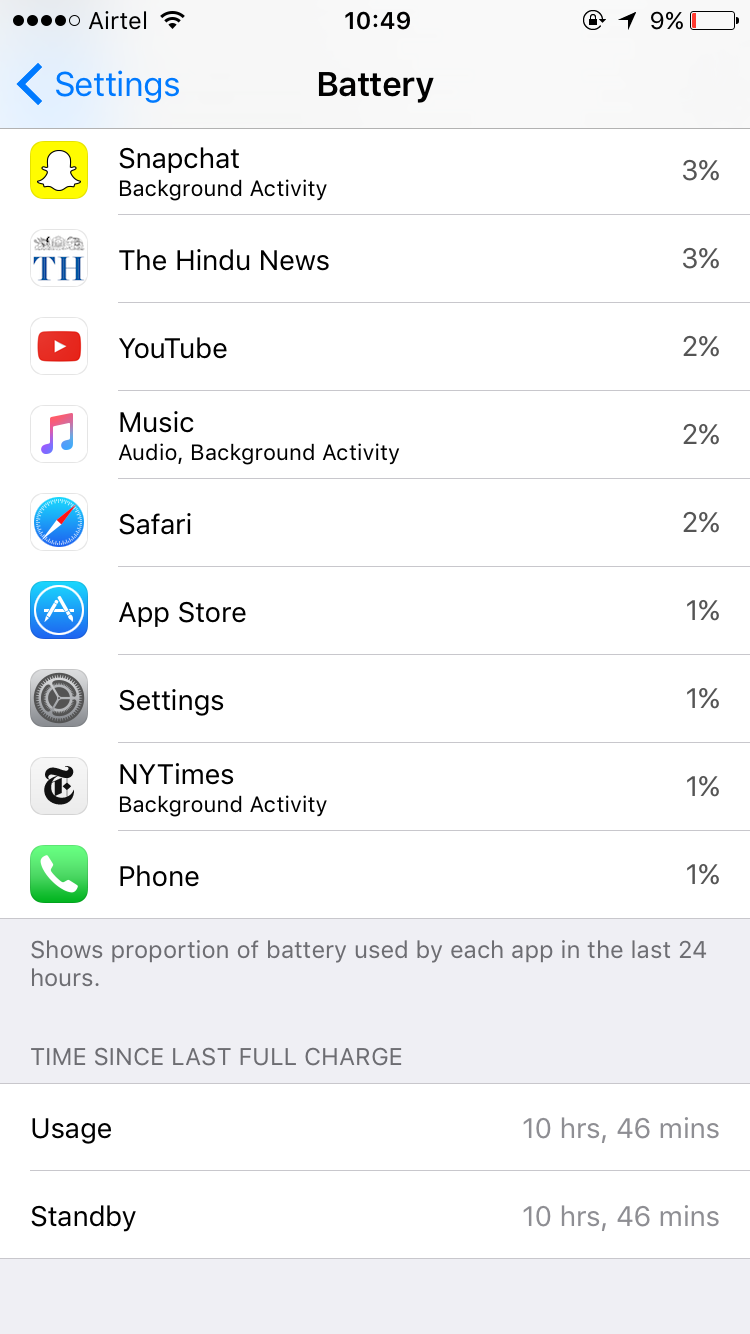Go back to Settings

(x=98, y=85)
